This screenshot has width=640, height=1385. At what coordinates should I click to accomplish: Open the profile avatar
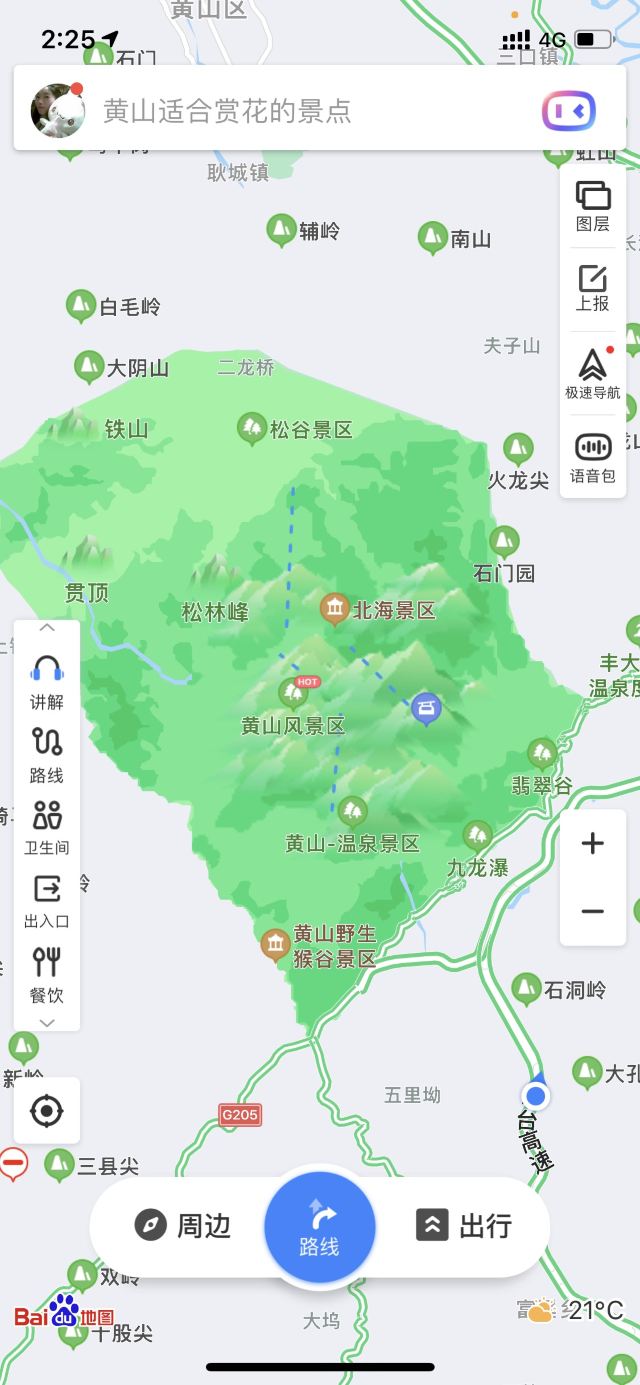click(x=57, y=110)
